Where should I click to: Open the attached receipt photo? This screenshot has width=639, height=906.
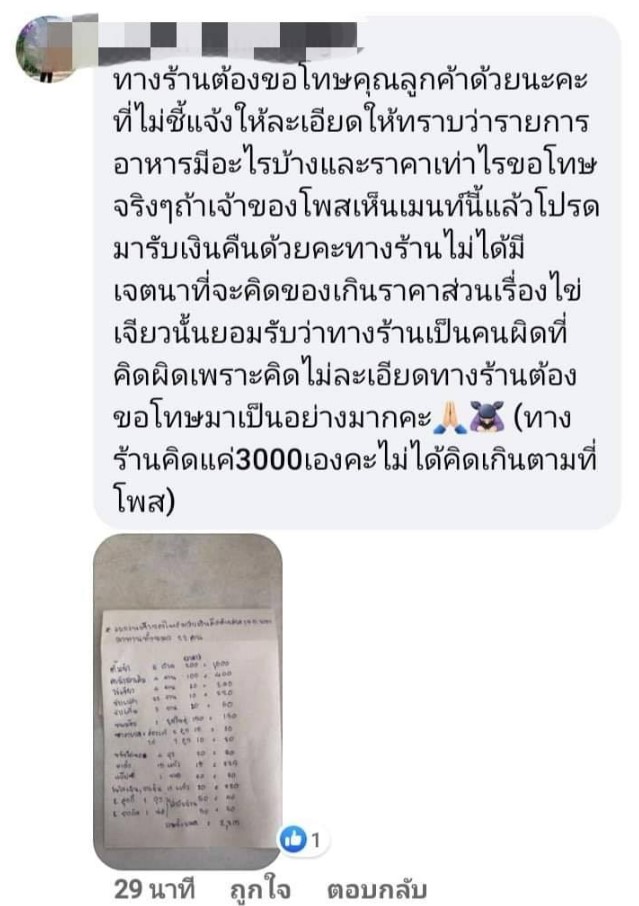coord(188,700)
